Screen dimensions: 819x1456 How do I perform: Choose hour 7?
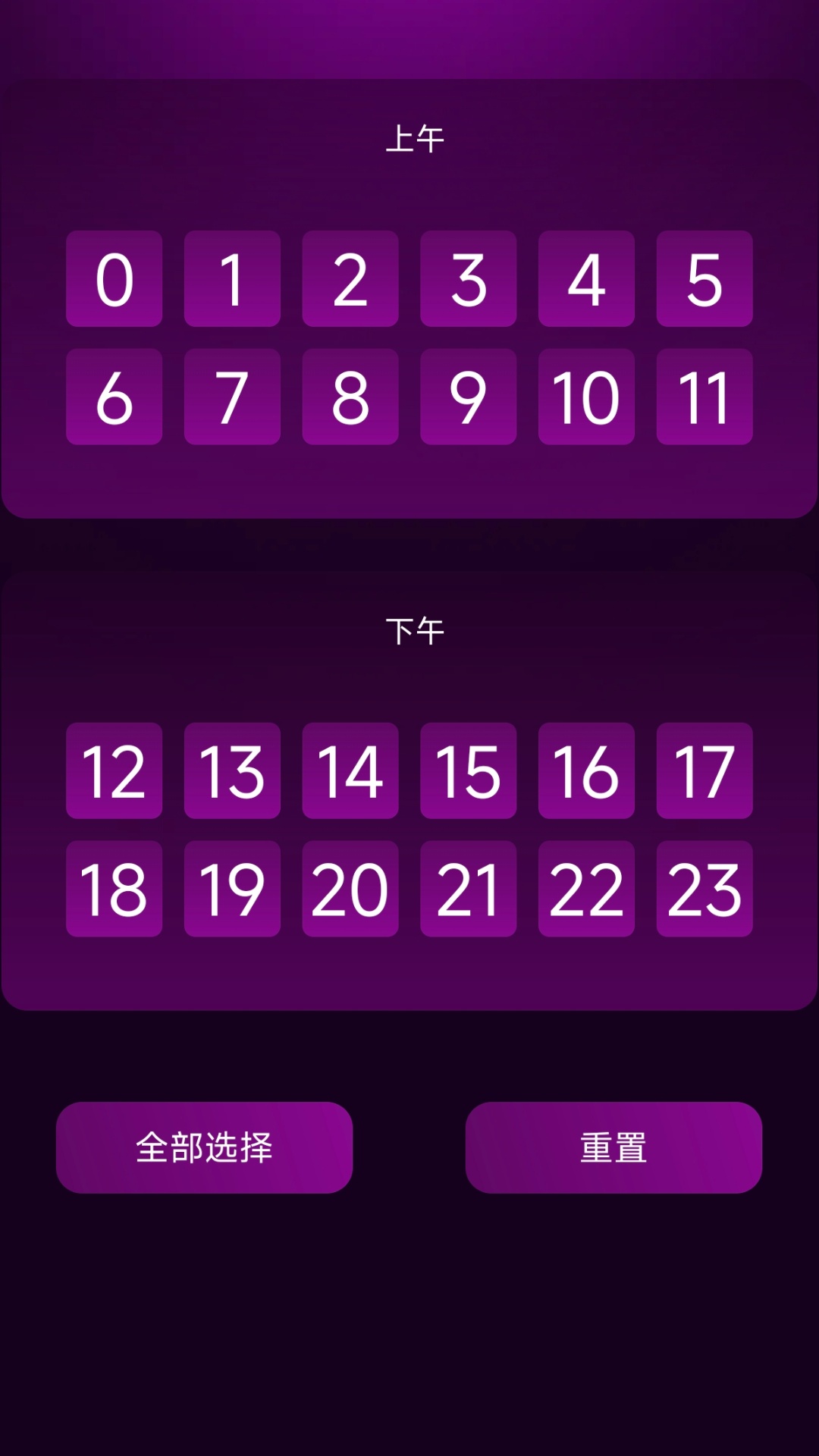tap(232, 397)
